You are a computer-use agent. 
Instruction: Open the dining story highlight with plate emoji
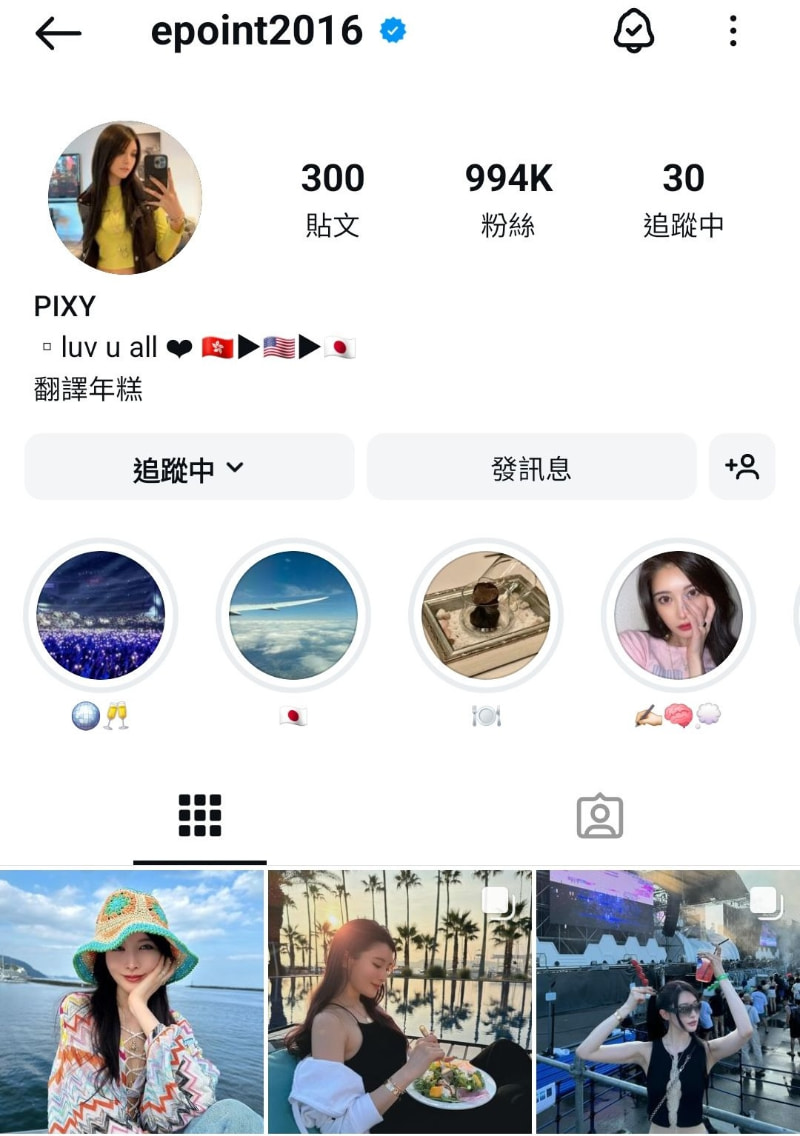point(486,615)
